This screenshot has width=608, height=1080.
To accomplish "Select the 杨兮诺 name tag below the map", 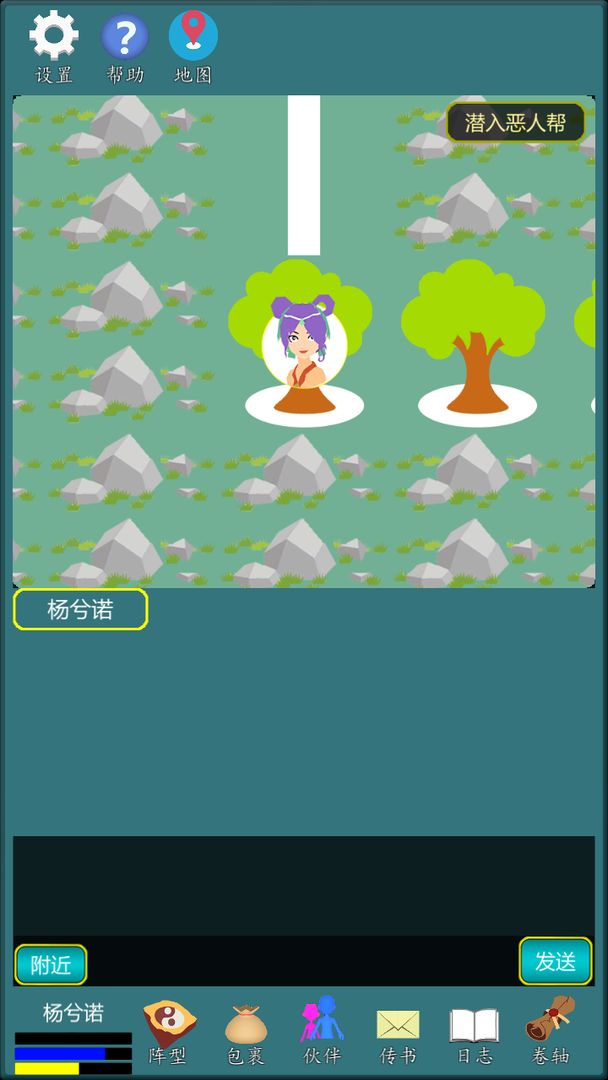I will (81, 609).
